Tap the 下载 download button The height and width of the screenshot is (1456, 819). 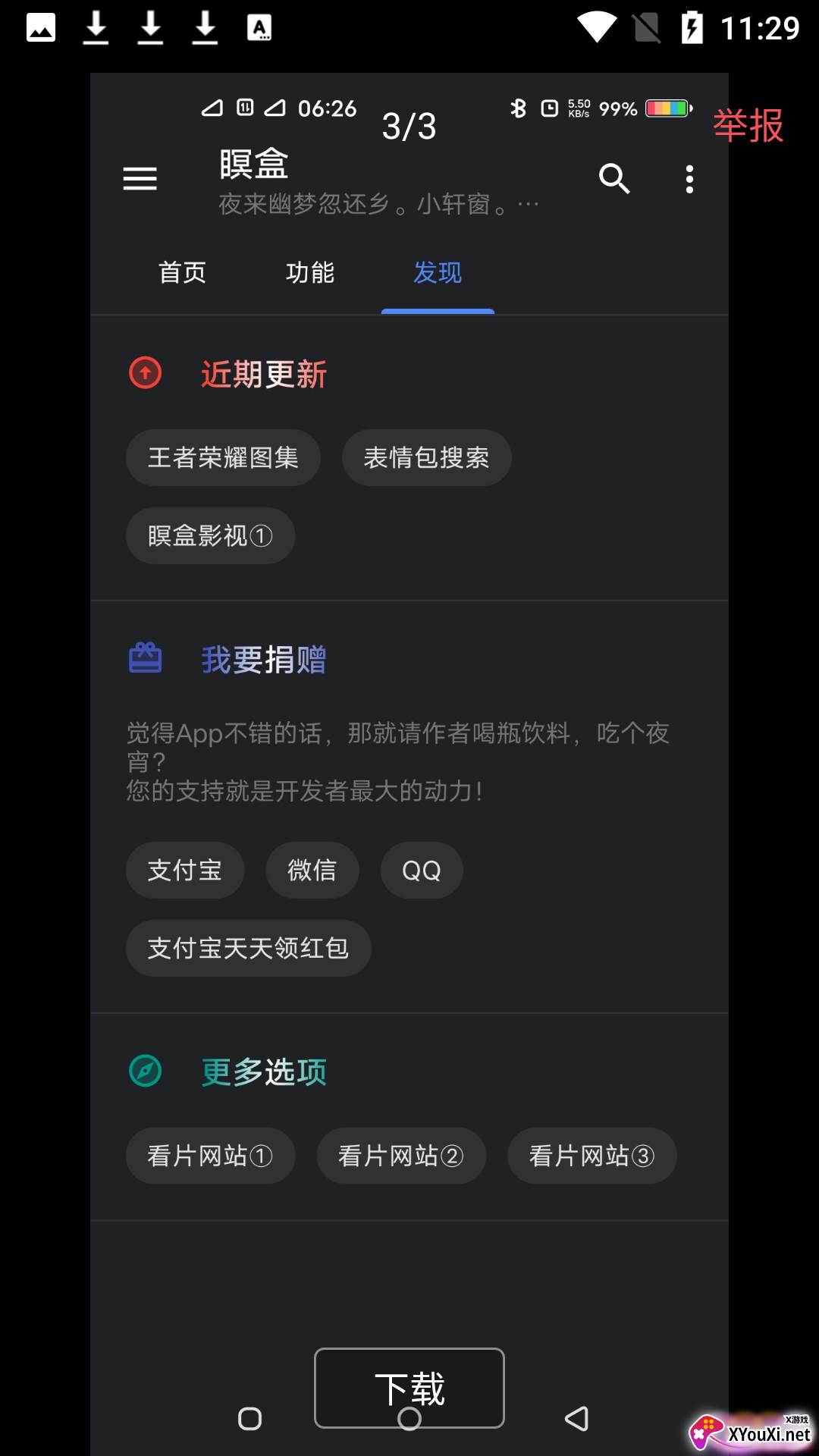(x=409, y=1388)
